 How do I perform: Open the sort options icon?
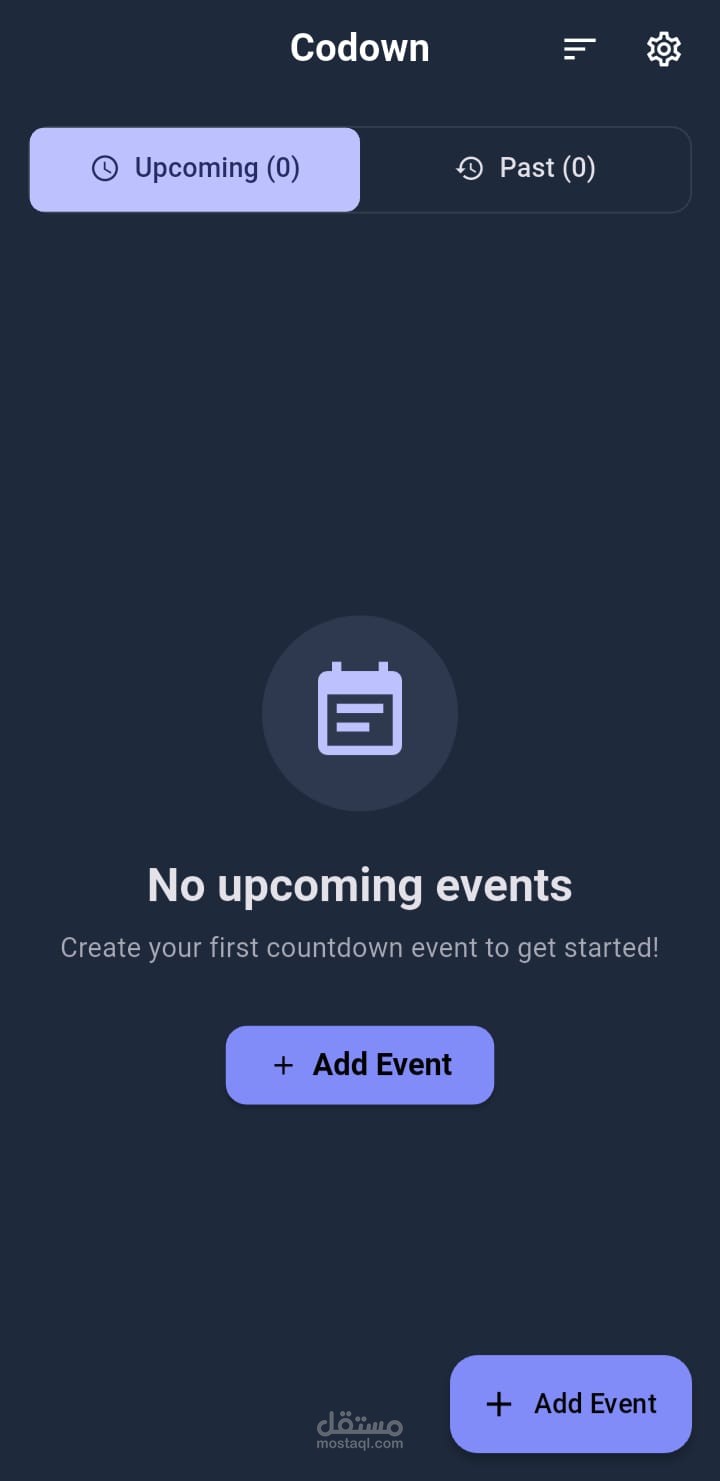point(579,48)
